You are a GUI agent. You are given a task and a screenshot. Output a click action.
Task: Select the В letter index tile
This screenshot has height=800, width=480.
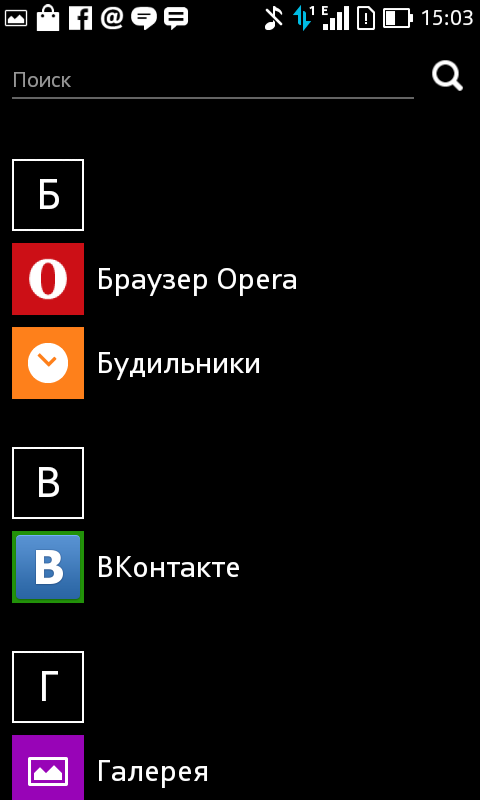coord(48,483)
